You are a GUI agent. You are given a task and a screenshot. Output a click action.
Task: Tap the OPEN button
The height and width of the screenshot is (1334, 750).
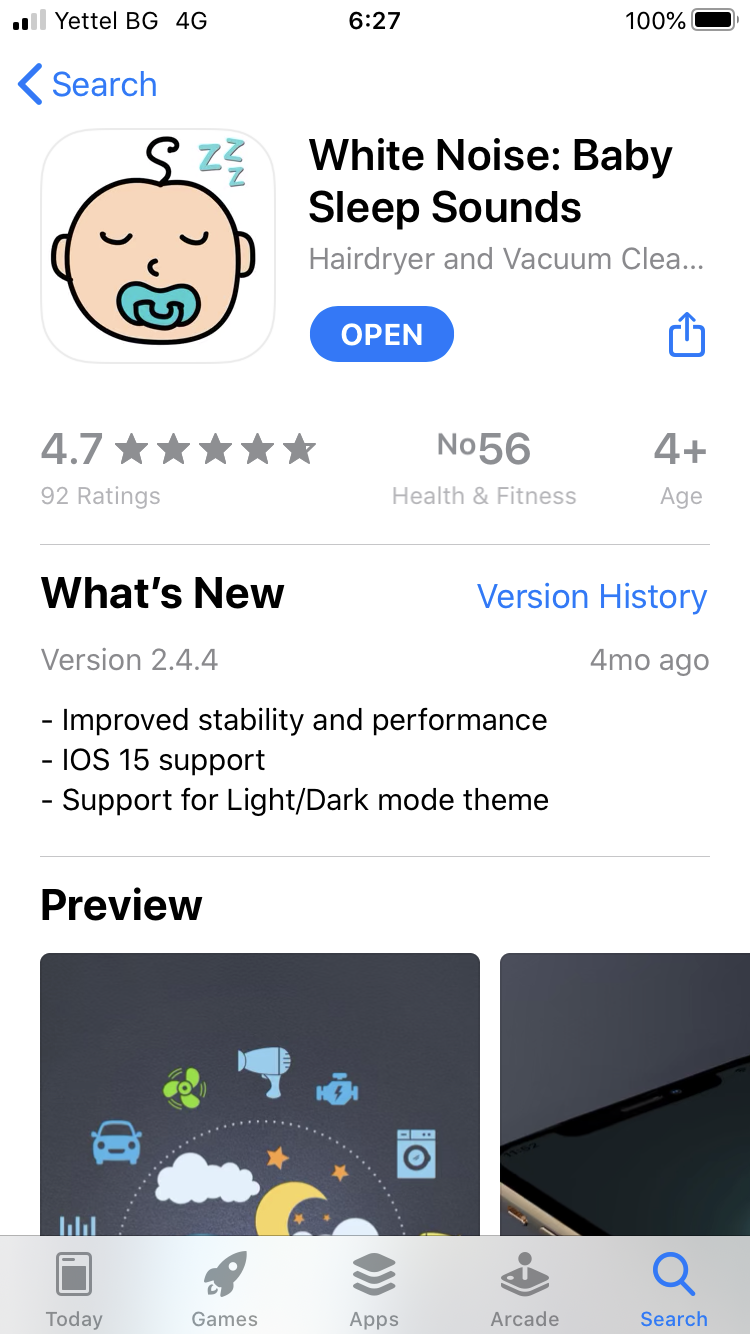[x=382, y=335]
